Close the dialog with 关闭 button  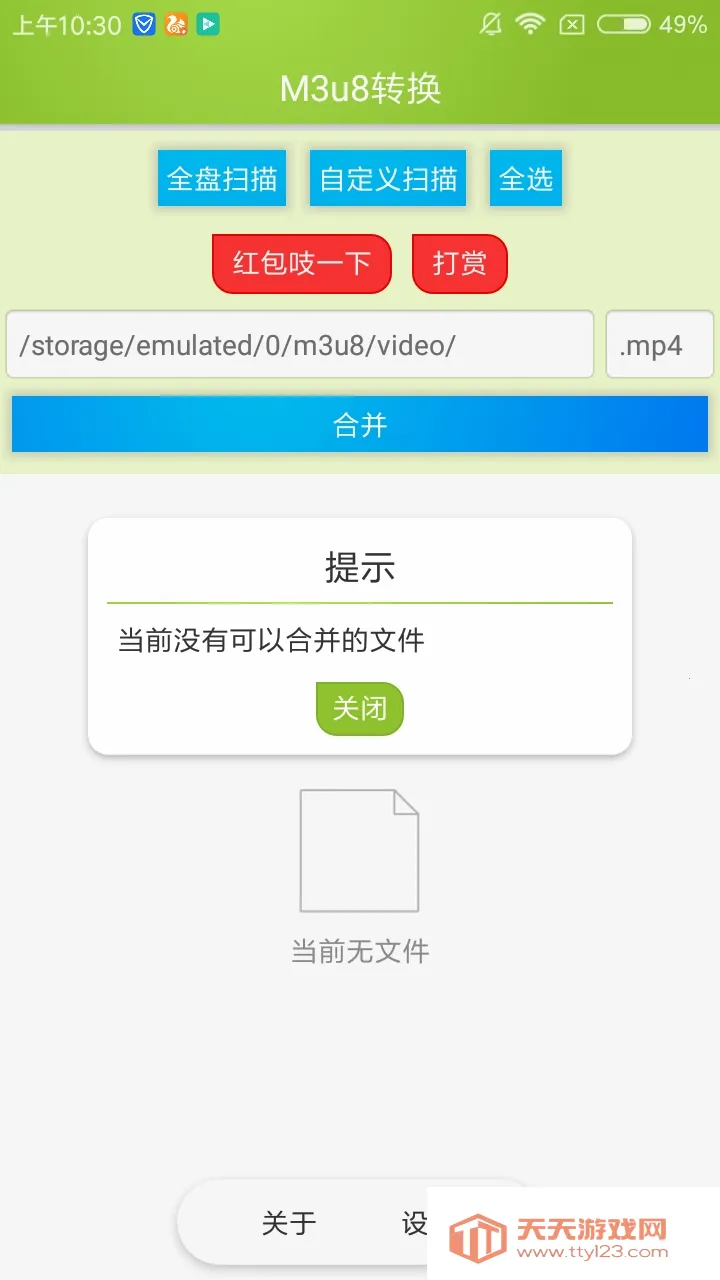point(359,708)
